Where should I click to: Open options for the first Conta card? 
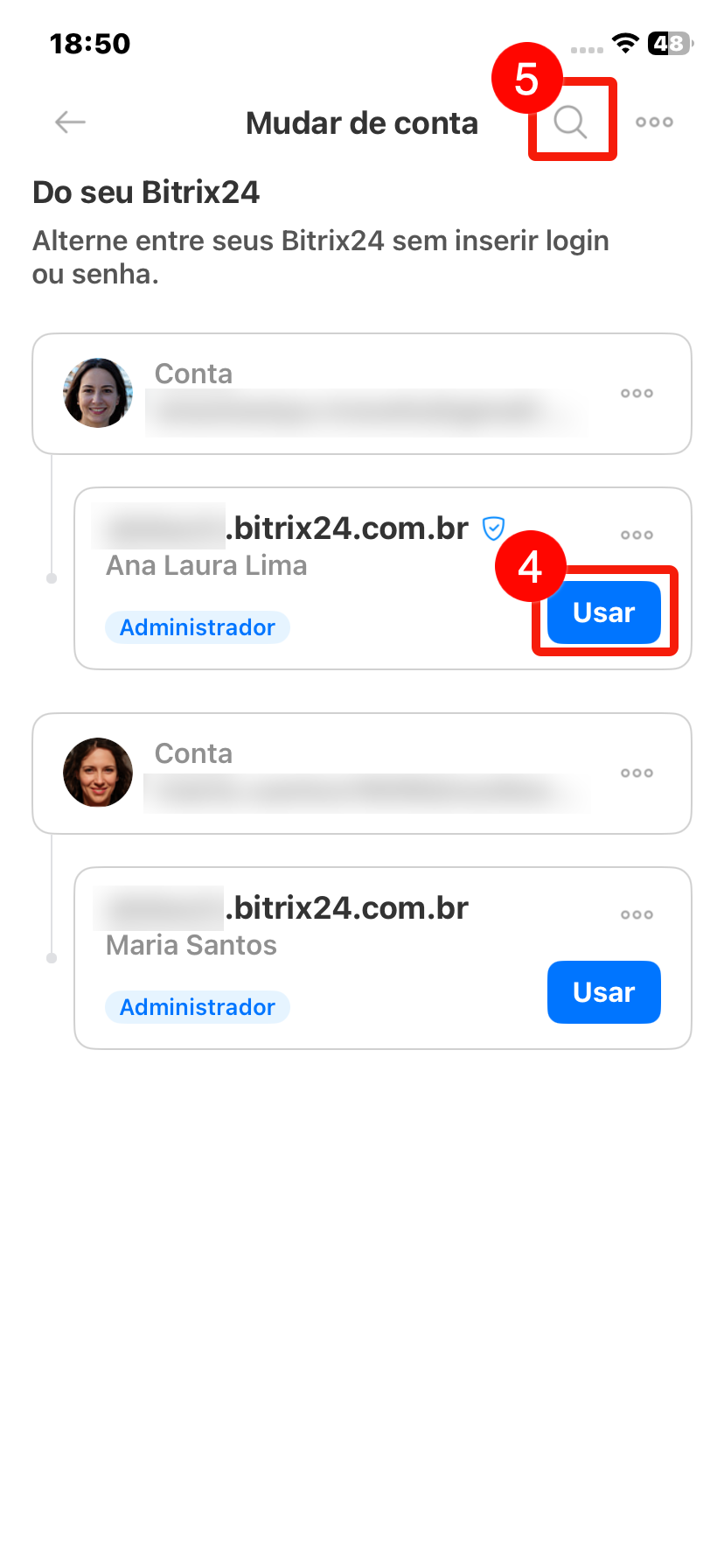pos(637,394)
